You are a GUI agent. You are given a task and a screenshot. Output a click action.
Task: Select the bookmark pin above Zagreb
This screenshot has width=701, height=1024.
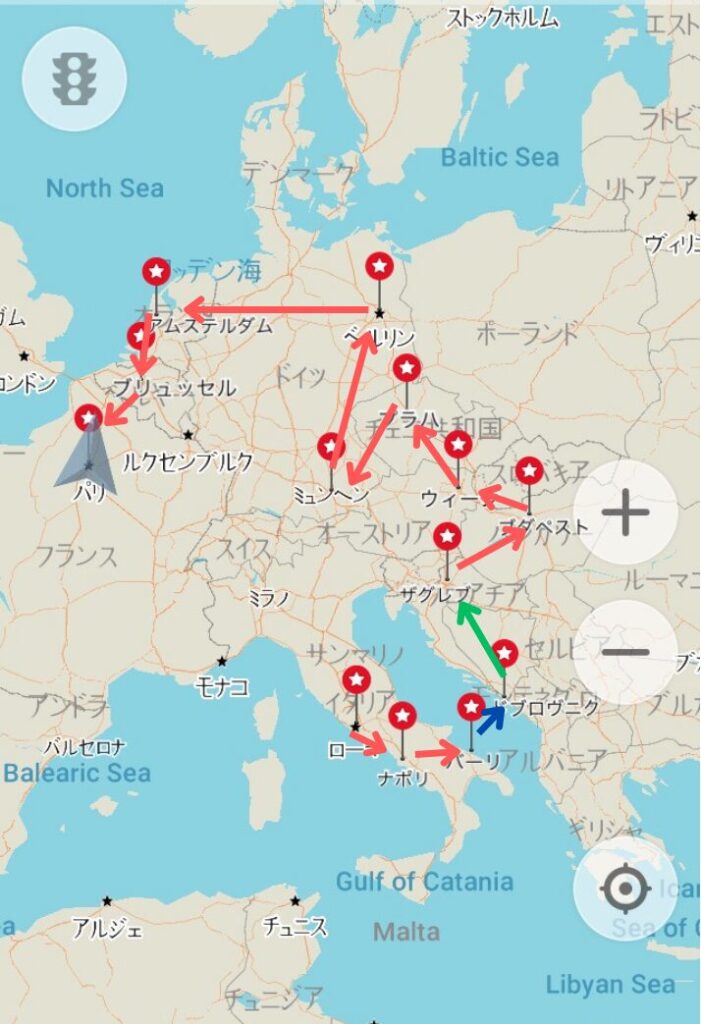pyautogui.click(x=447, y=536)
